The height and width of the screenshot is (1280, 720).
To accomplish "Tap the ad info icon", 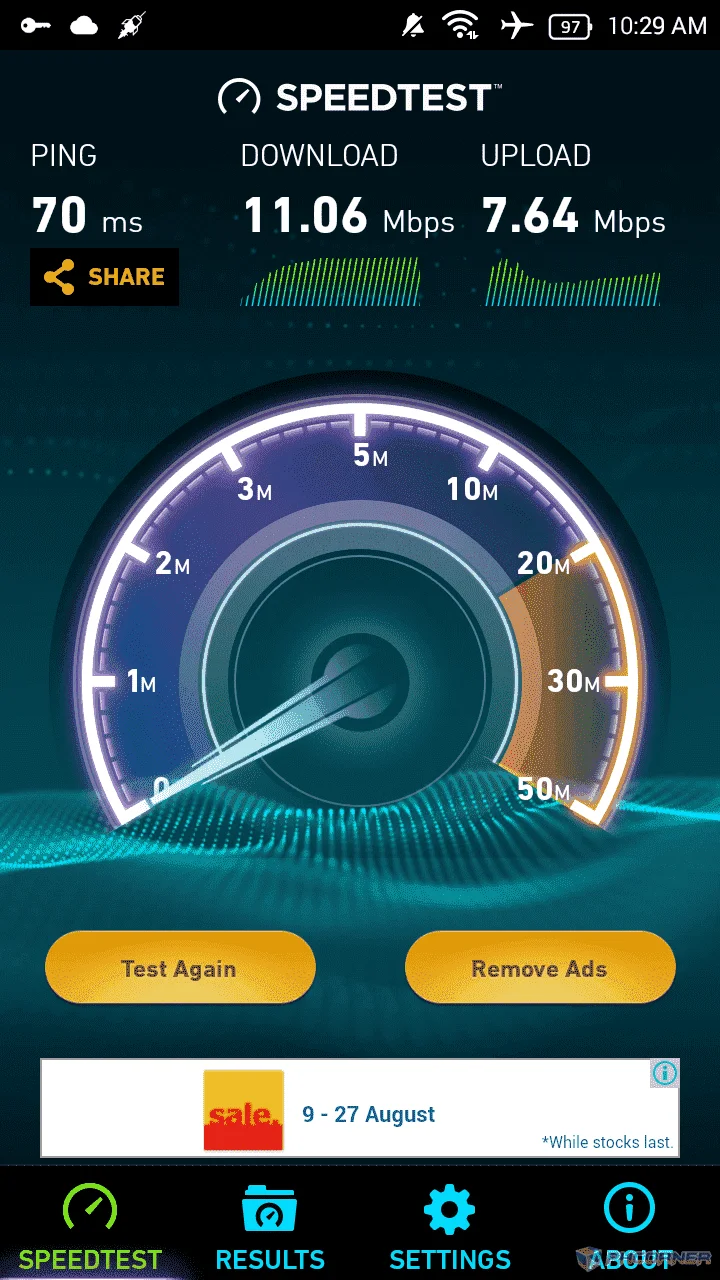I will point(665,1074).
